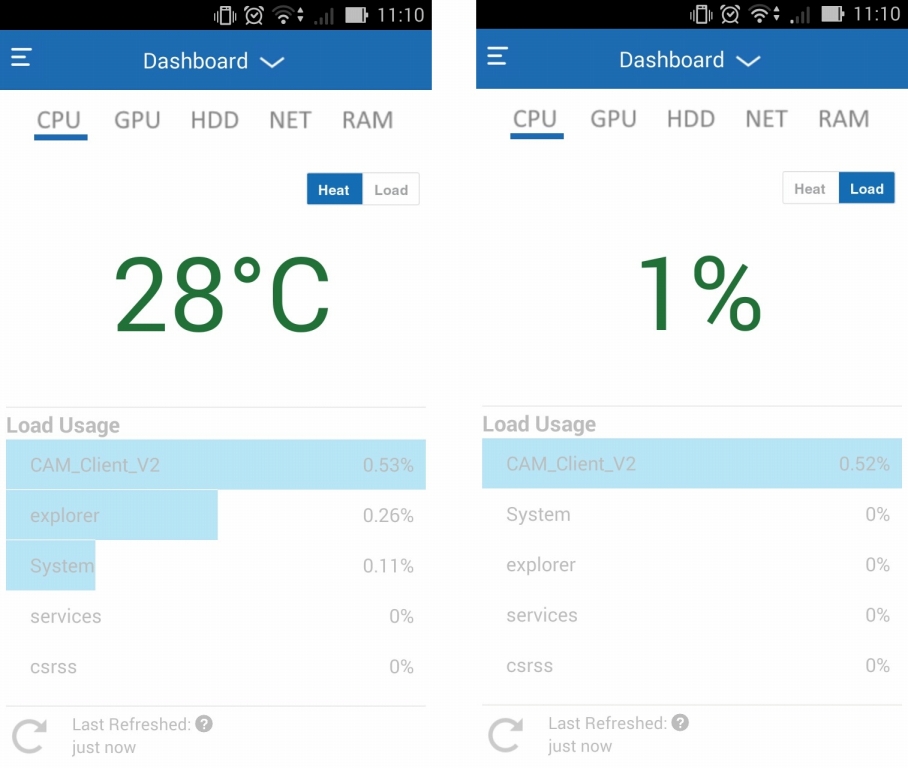Select Heat on the screen showing 1%
908x768 pixels.
tap(810, 188)
